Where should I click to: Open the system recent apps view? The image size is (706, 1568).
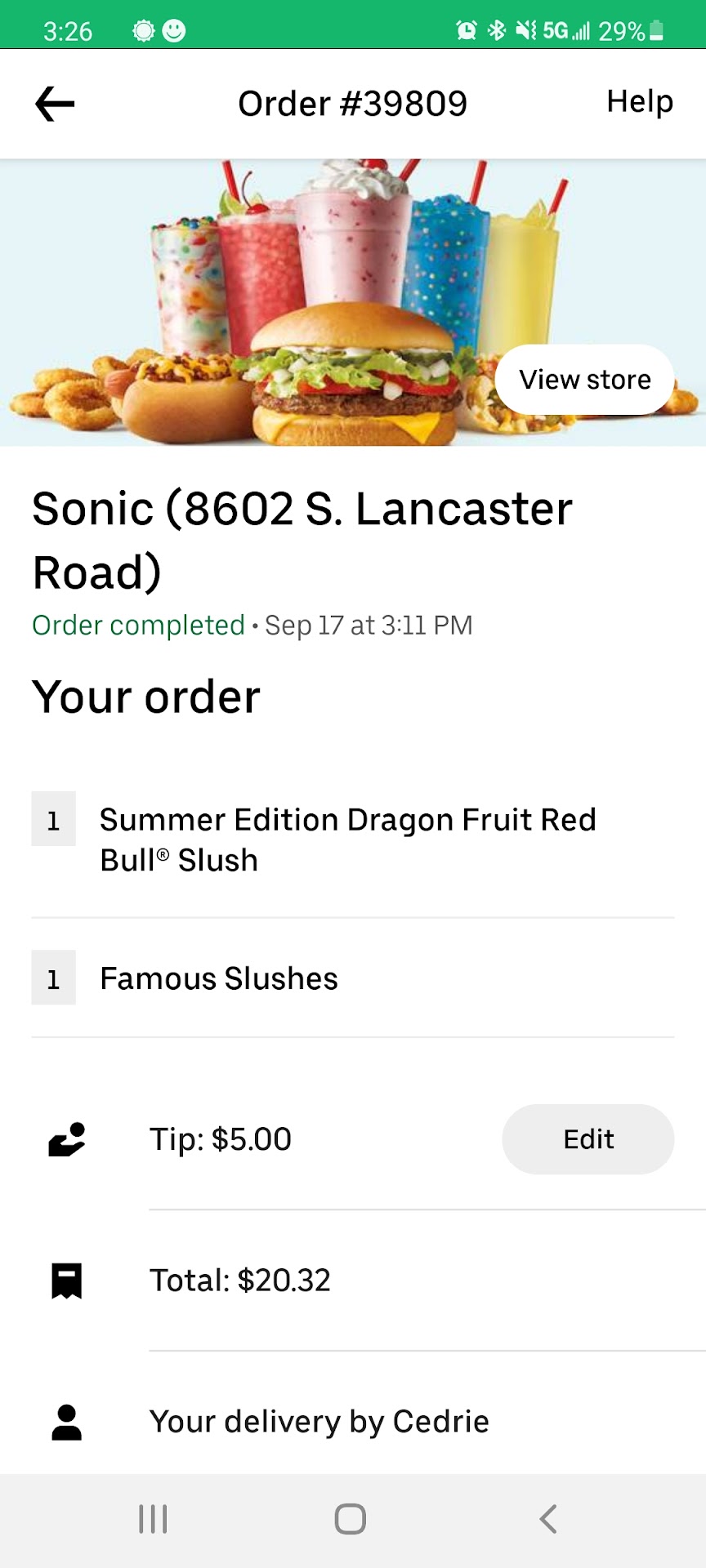pyautogui.click(x=153, y=1519)
